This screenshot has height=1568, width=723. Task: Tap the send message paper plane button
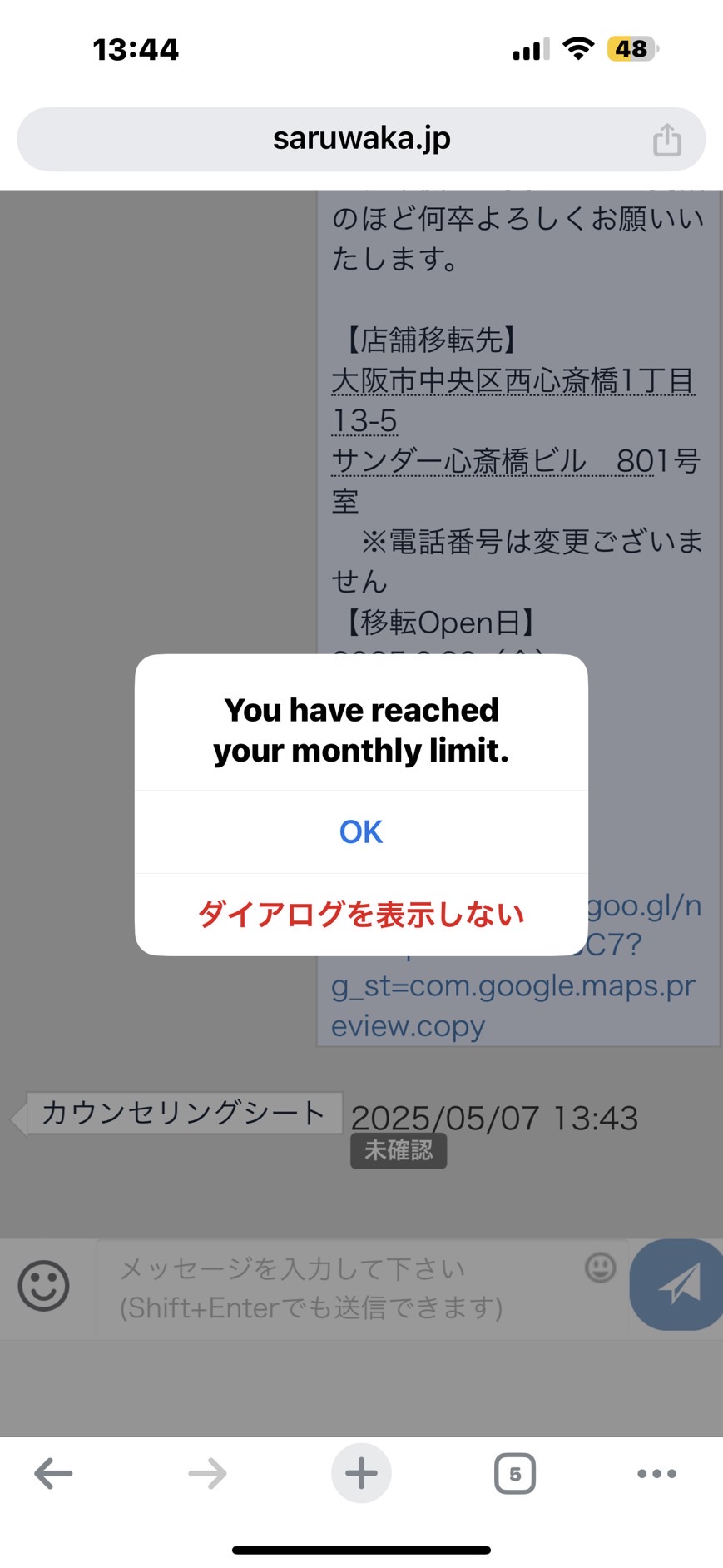pyautogui.click(x=676, y=1283)
